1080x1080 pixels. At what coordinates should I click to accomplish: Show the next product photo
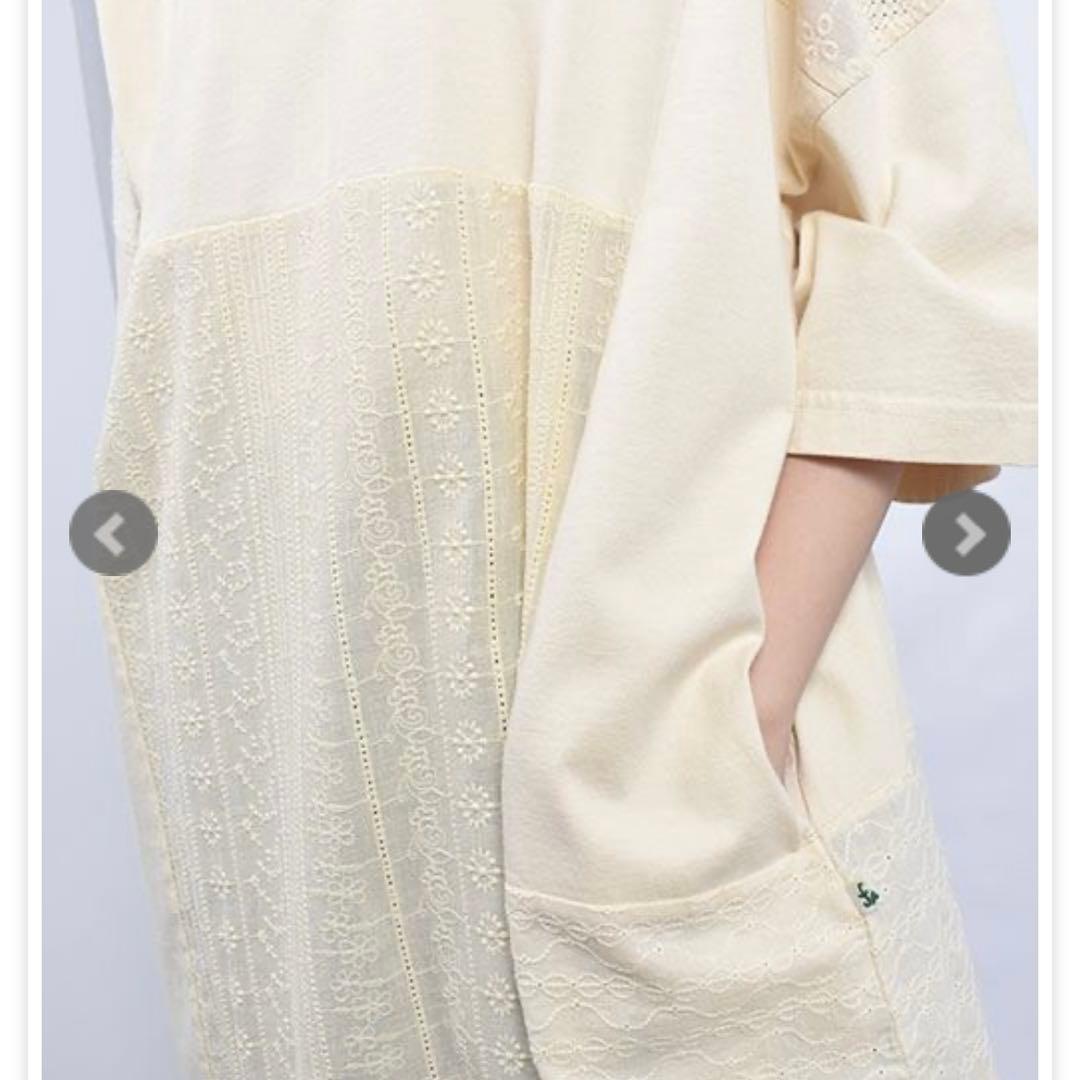(966, 534)
